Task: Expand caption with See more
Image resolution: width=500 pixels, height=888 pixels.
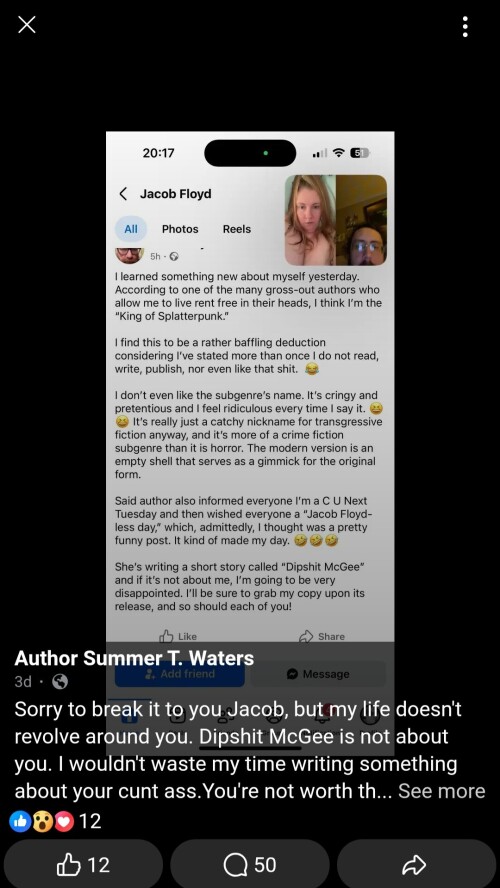Action: pyautogui.click(x=441, y=791)
